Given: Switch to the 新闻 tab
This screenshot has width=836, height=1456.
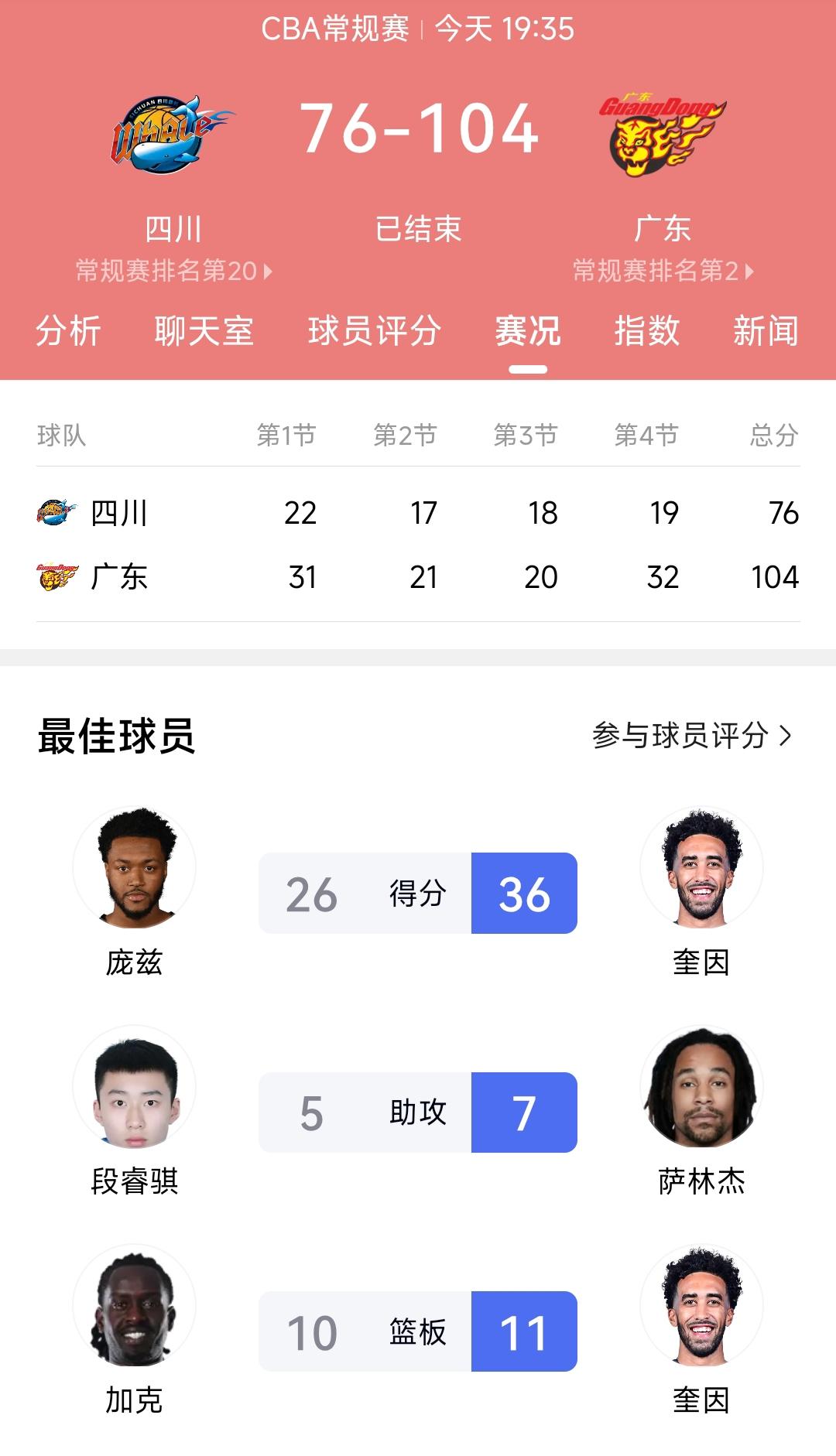Looking at the screenshot, I should click(766, 332).
